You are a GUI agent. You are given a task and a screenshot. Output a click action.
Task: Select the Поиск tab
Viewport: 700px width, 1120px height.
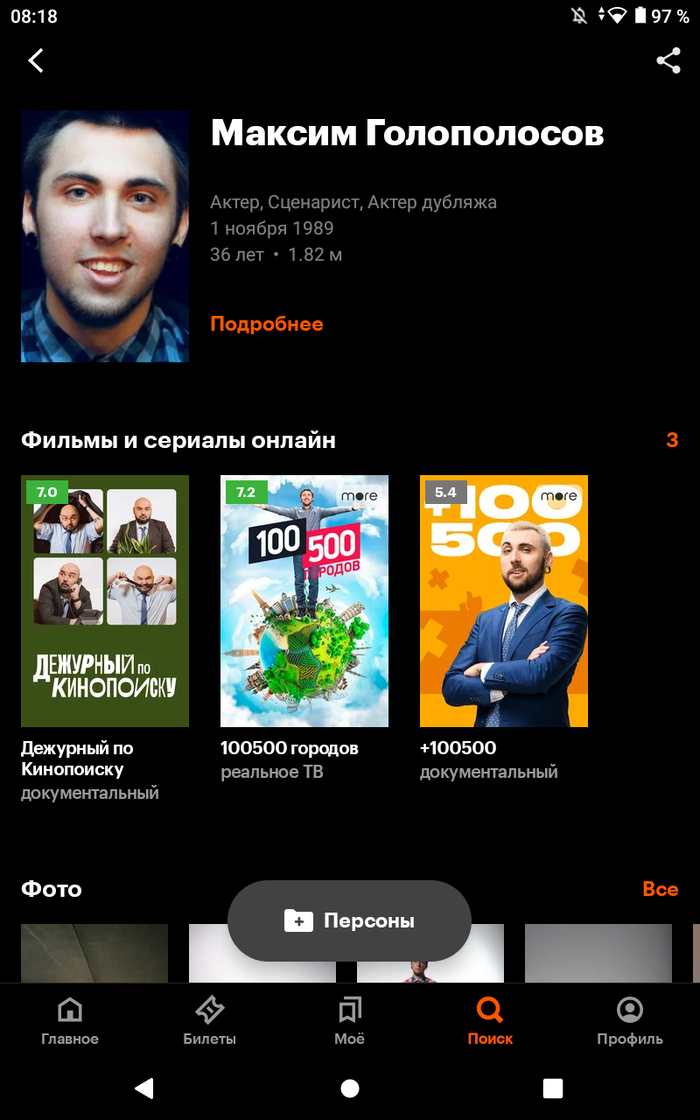click(x=490, y=1021)
